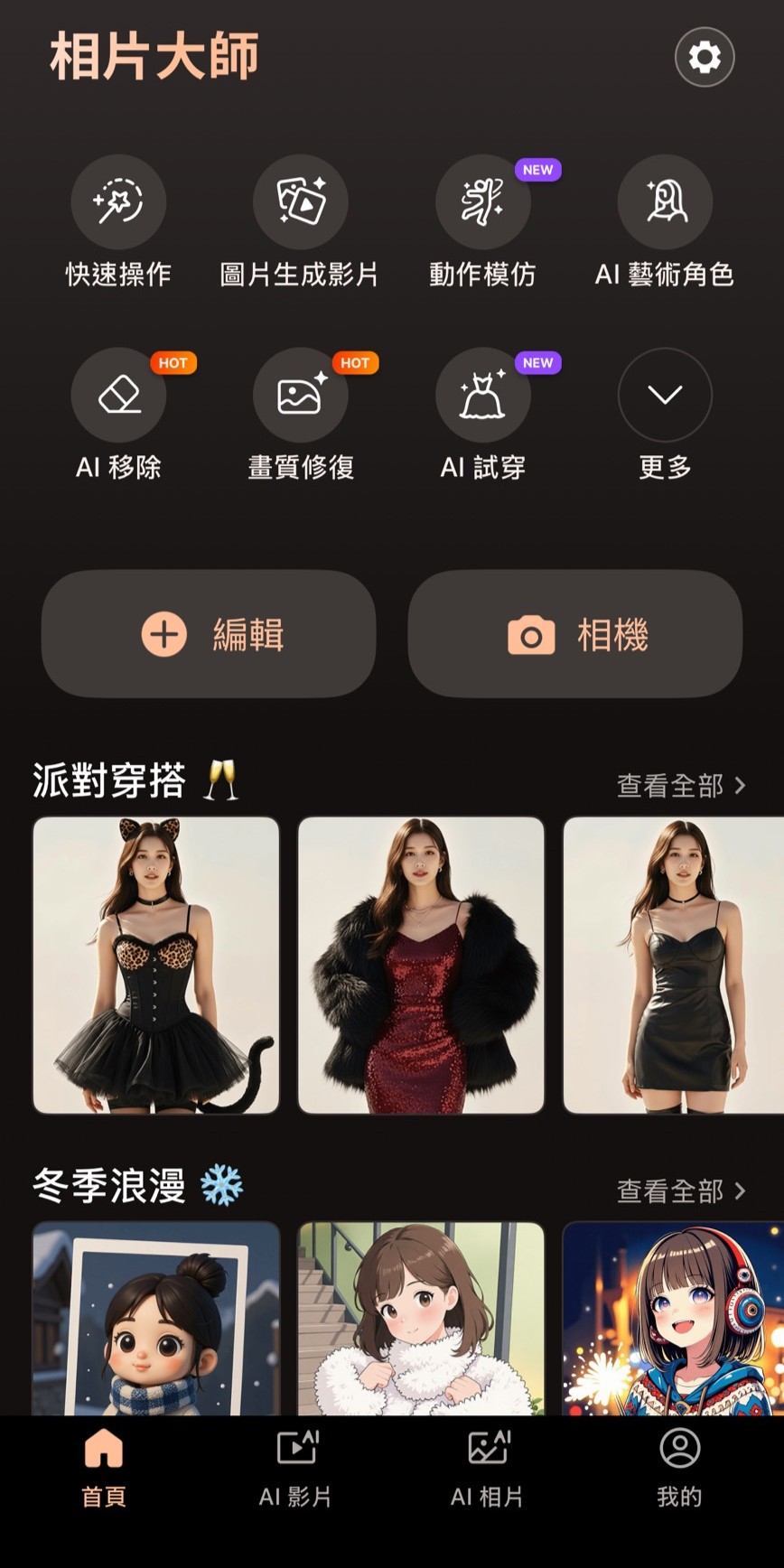Viewport: 784px width, 1568px height.
Task: Select the AI 移除 removal tool
Action: coord(118,396)
